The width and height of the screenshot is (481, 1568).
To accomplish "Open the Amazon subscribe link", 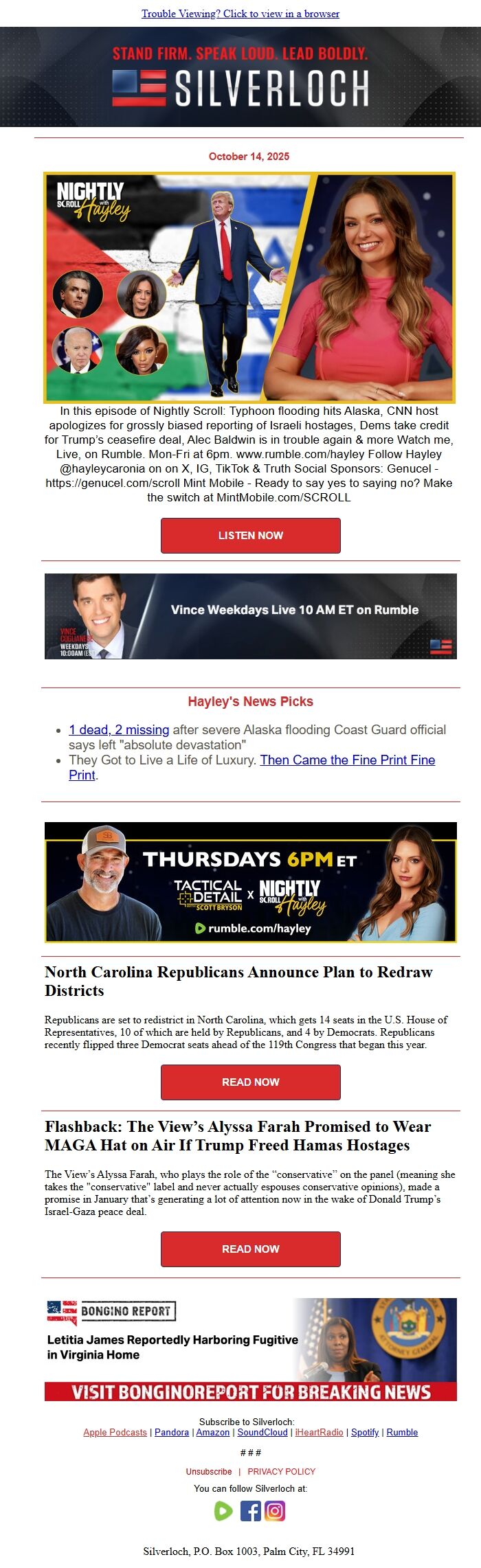I will 213,1432.
